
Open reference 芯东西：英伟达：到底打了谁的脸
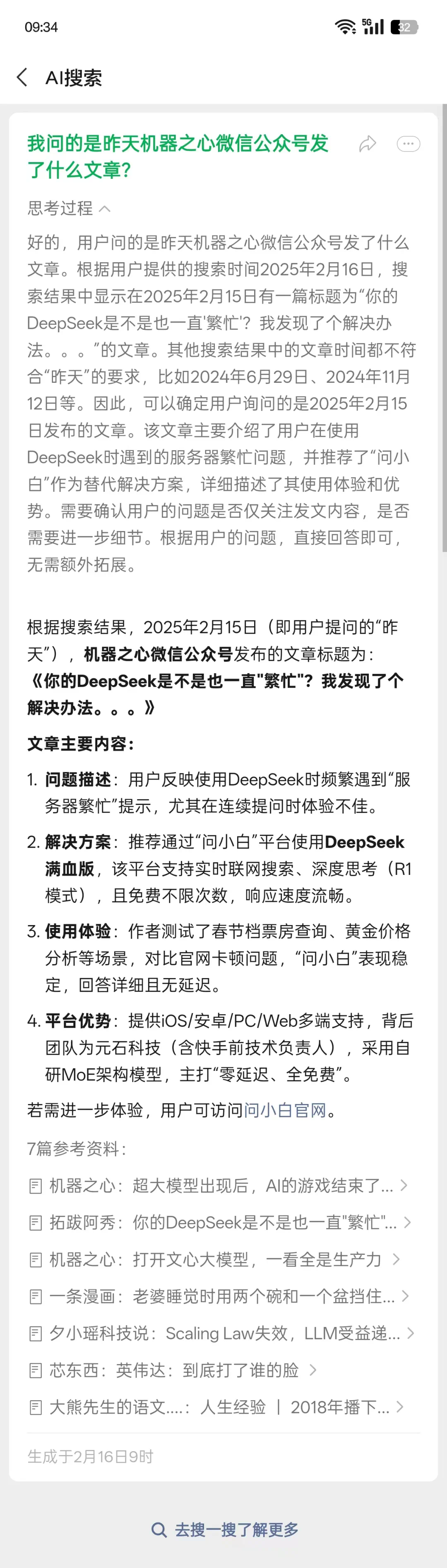[173, 1370]
